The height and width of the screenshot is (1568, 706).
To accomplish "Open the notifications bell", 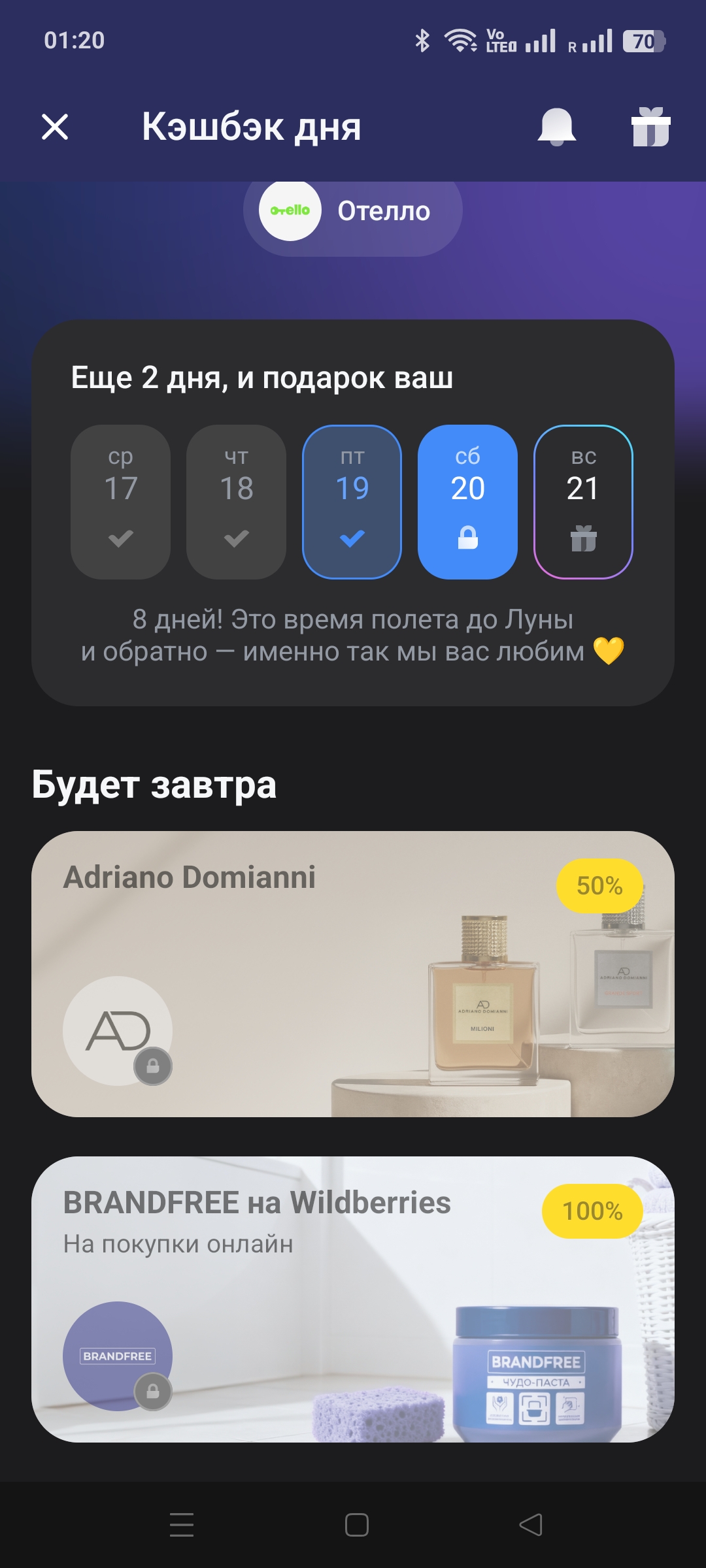I will [x=556, y=127].
